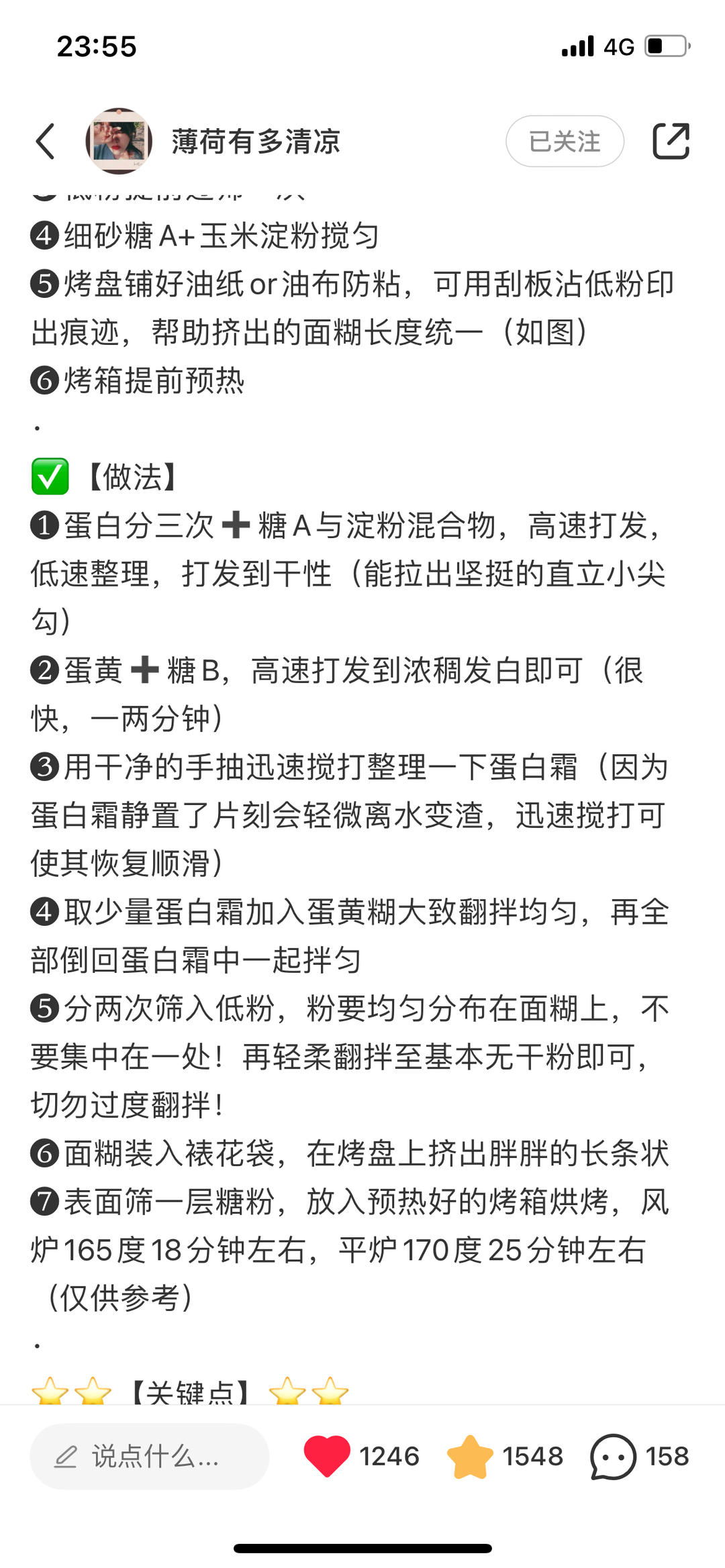Tap the back arrow to exit post
Viewport: 725px width, 1568px height.
44,141
